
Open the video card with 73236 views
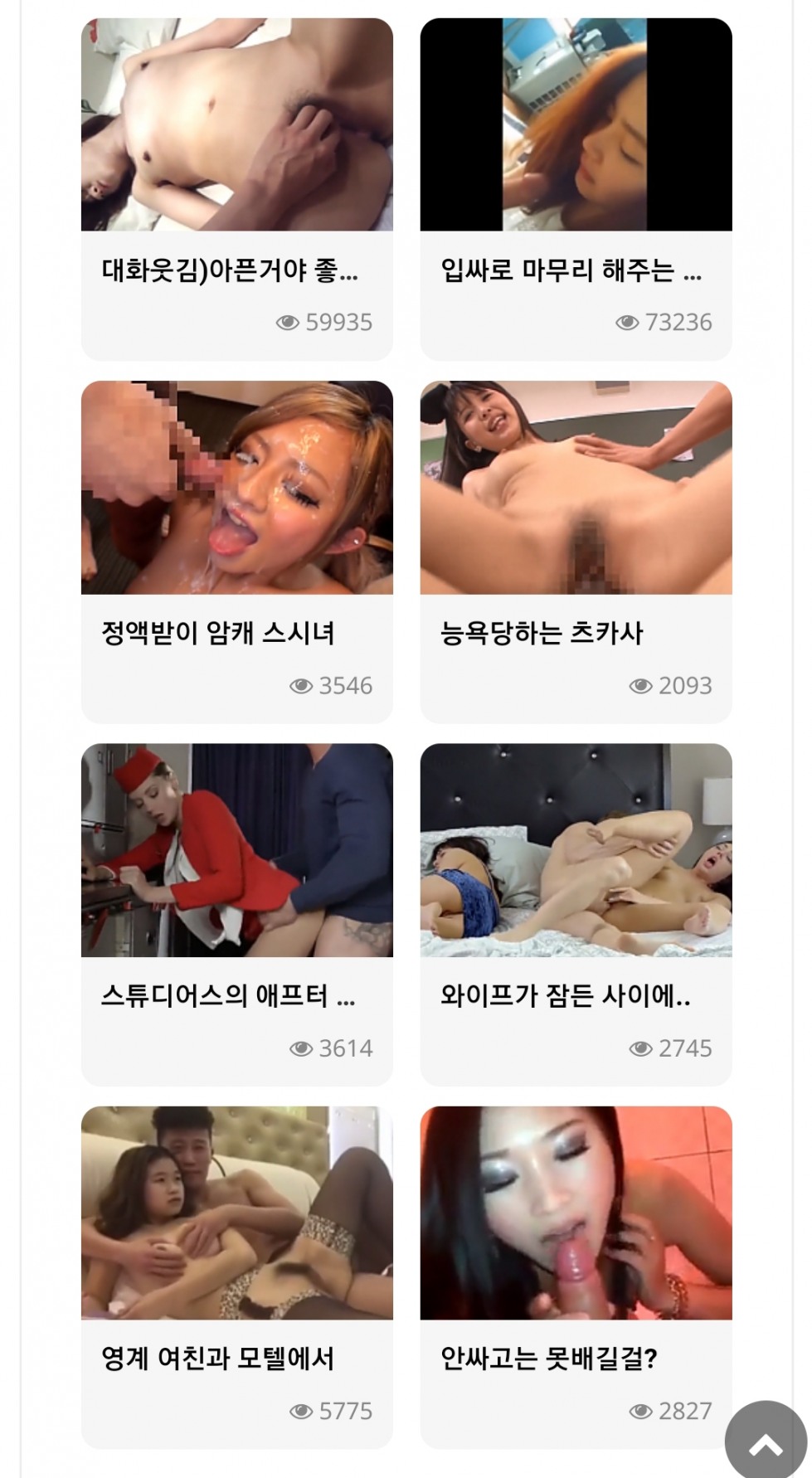(576, 189)
